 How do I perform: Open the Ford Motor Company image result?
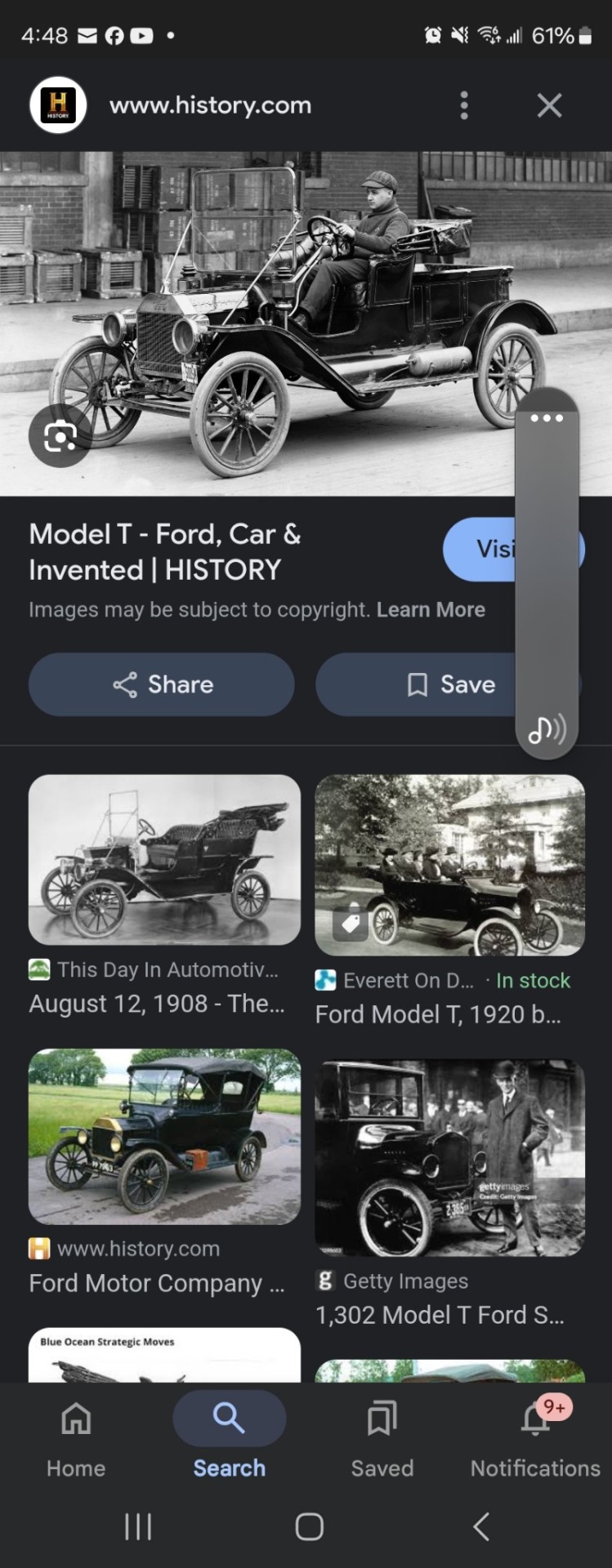pyautogui.click(x=164, y=1137)
